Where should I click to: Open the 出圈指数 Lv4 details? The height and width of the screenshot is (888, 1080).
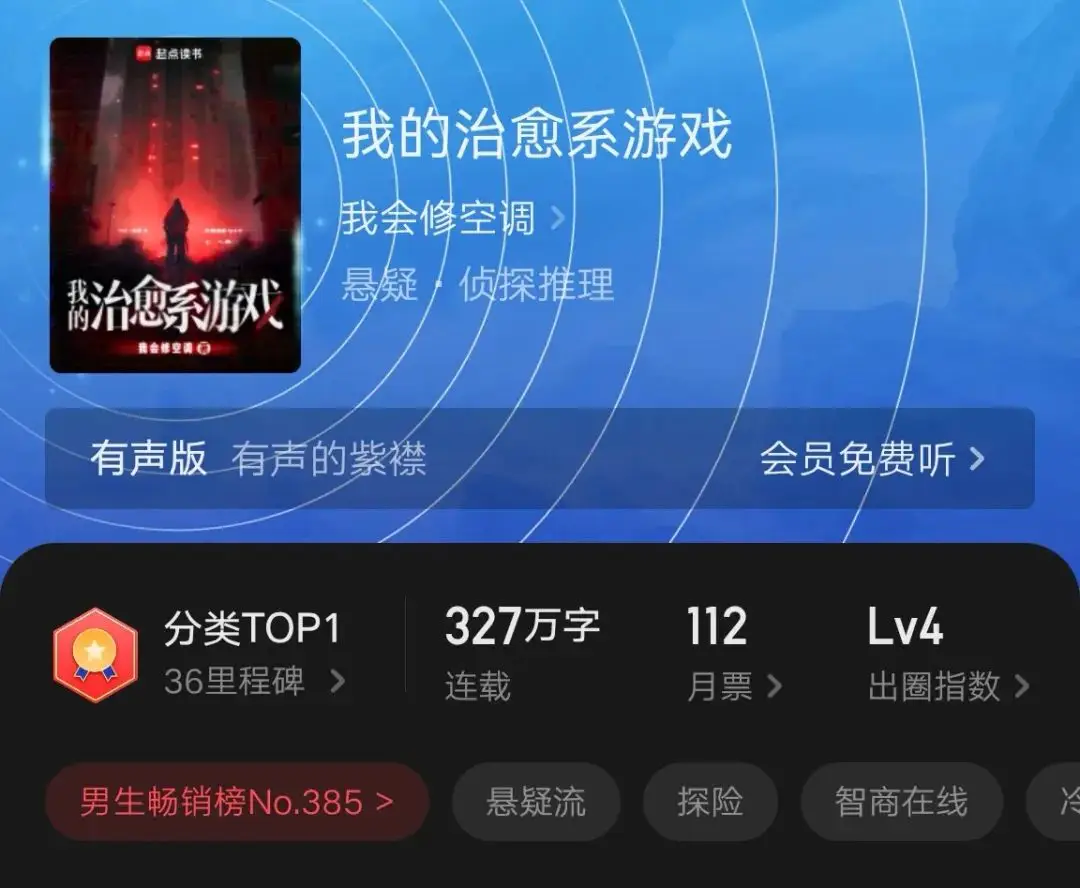click(947, 686)
